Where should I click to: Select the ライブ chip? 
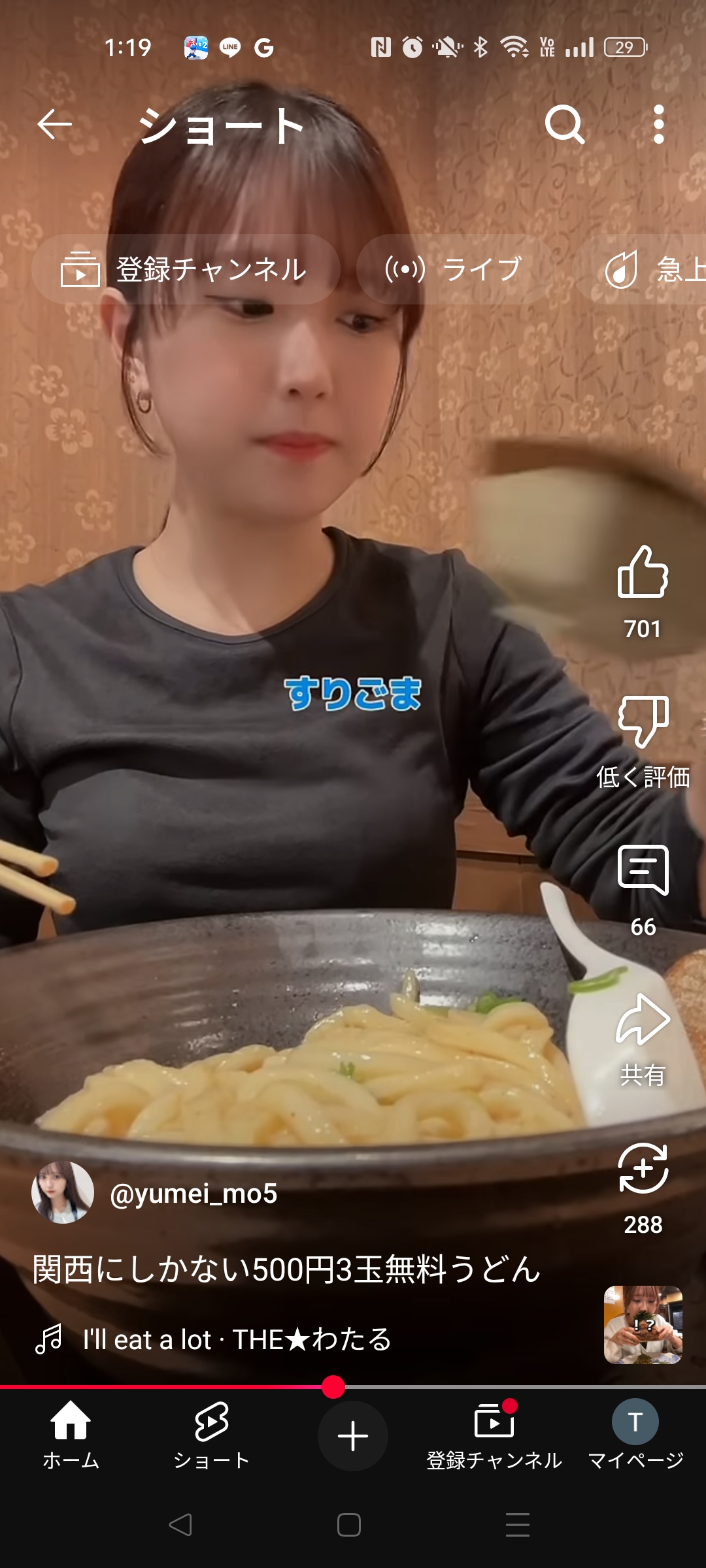click(x=455, y=269)
